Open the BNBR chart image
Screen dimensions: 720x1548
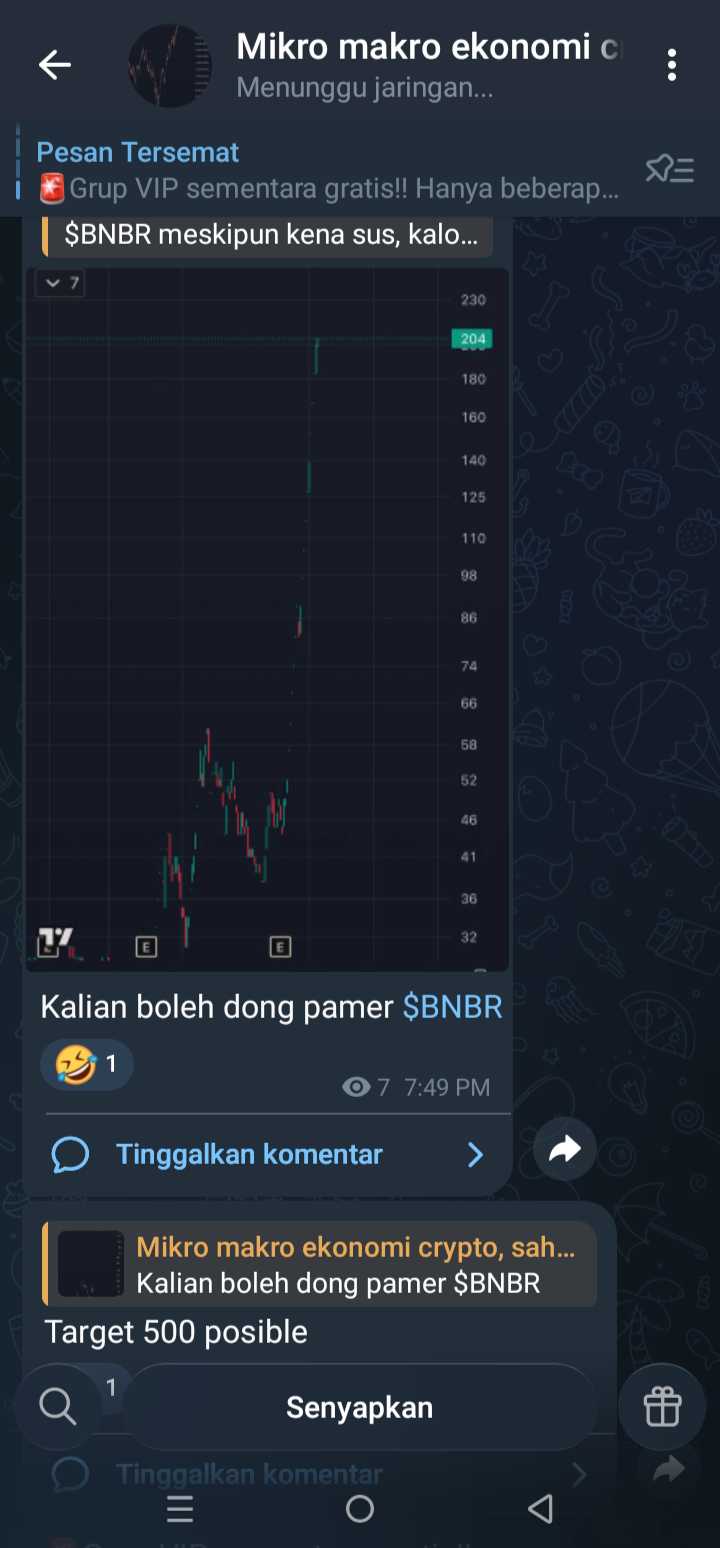[267, 618]
